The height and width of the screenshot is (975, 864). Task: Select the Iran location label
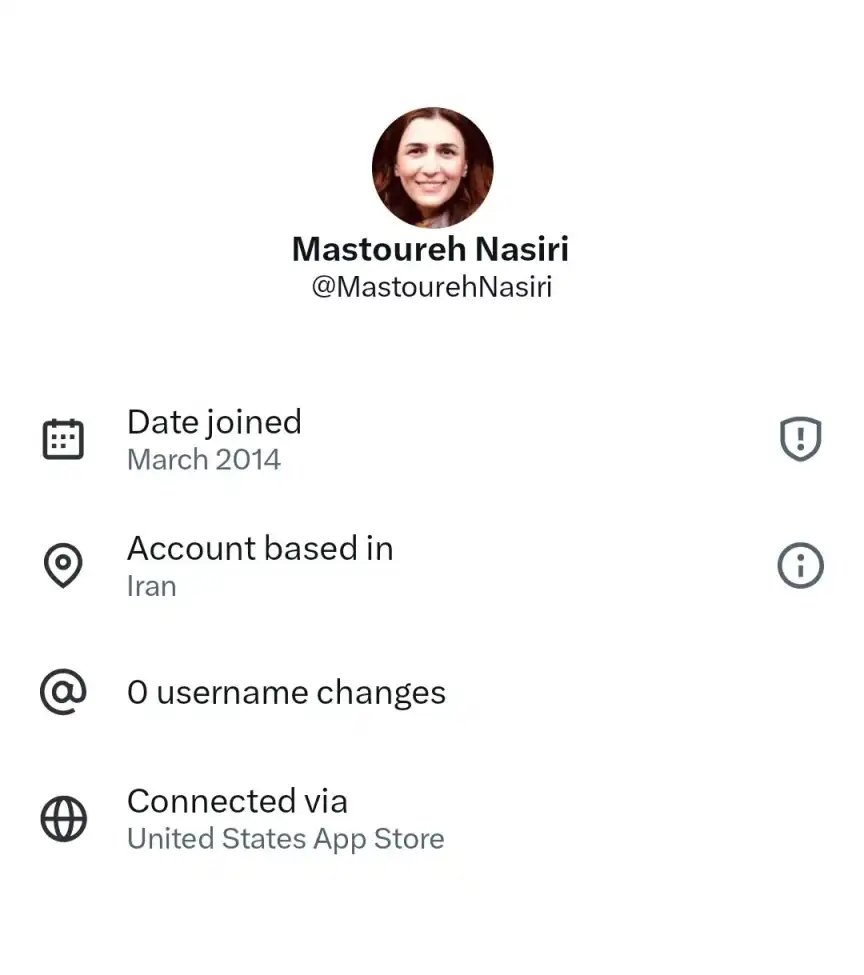pyautogui.click(x=151, y=587)
